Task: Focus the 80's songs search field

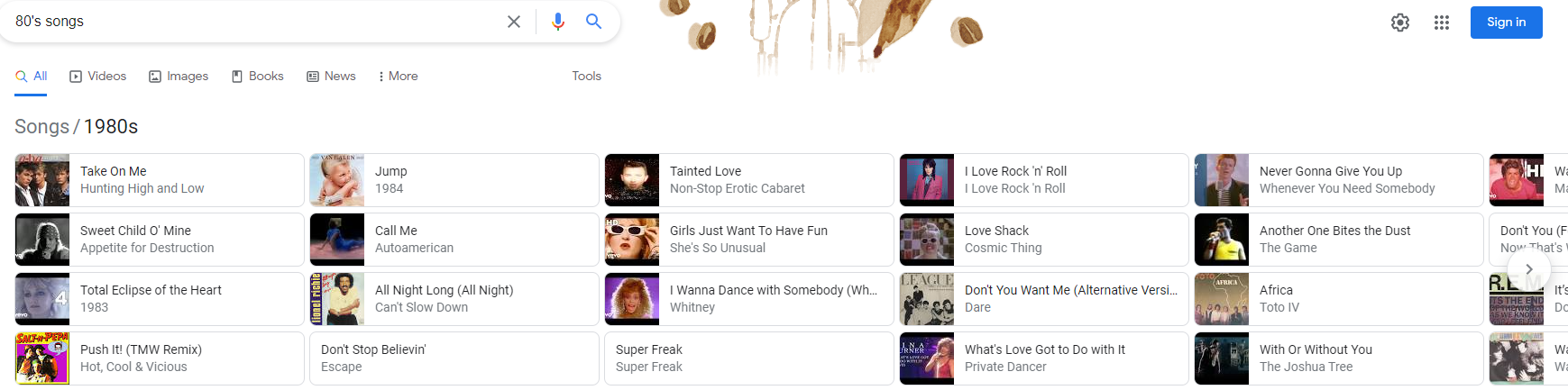Action: (252, 22)
